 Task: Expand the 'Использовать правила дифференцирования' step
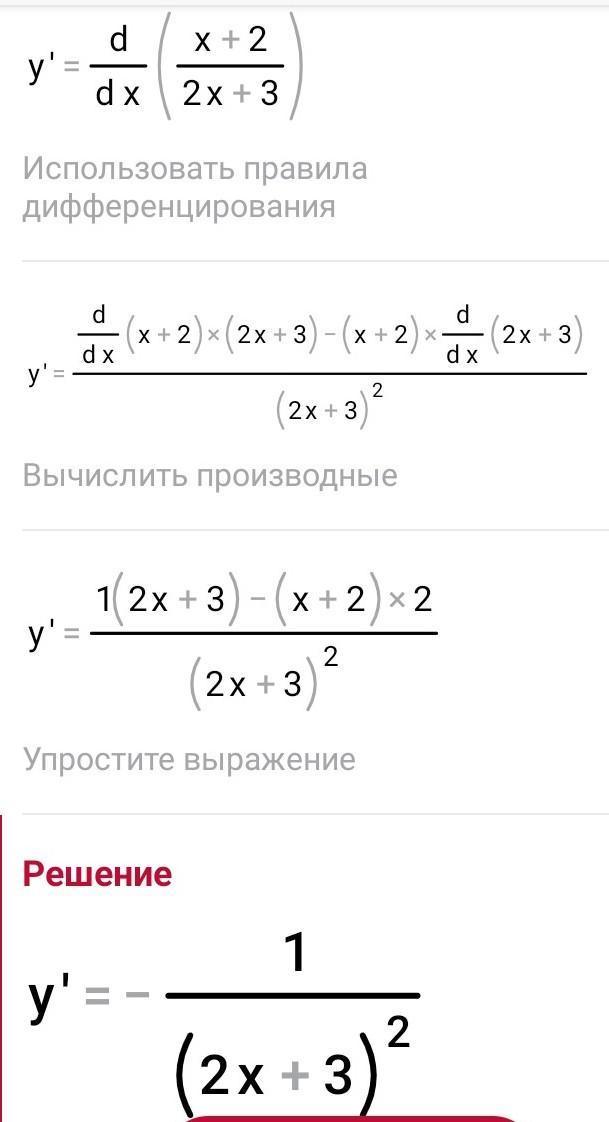(195, 187)
